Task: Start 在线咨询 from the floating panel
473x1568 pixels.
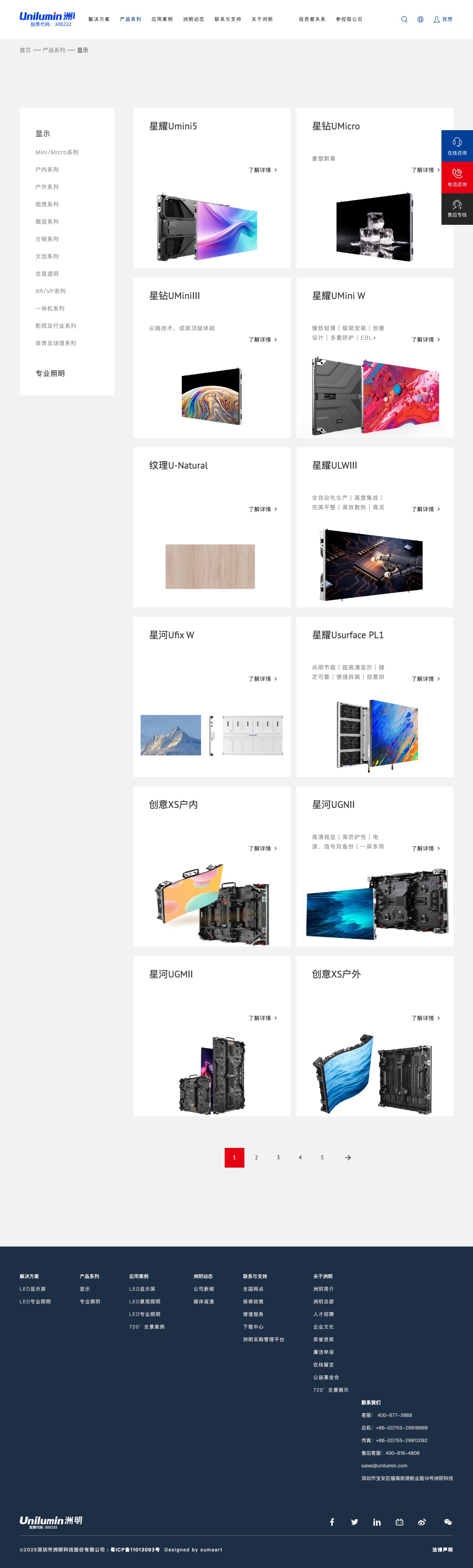Action: pyautogui.click(x=457, y=146)
